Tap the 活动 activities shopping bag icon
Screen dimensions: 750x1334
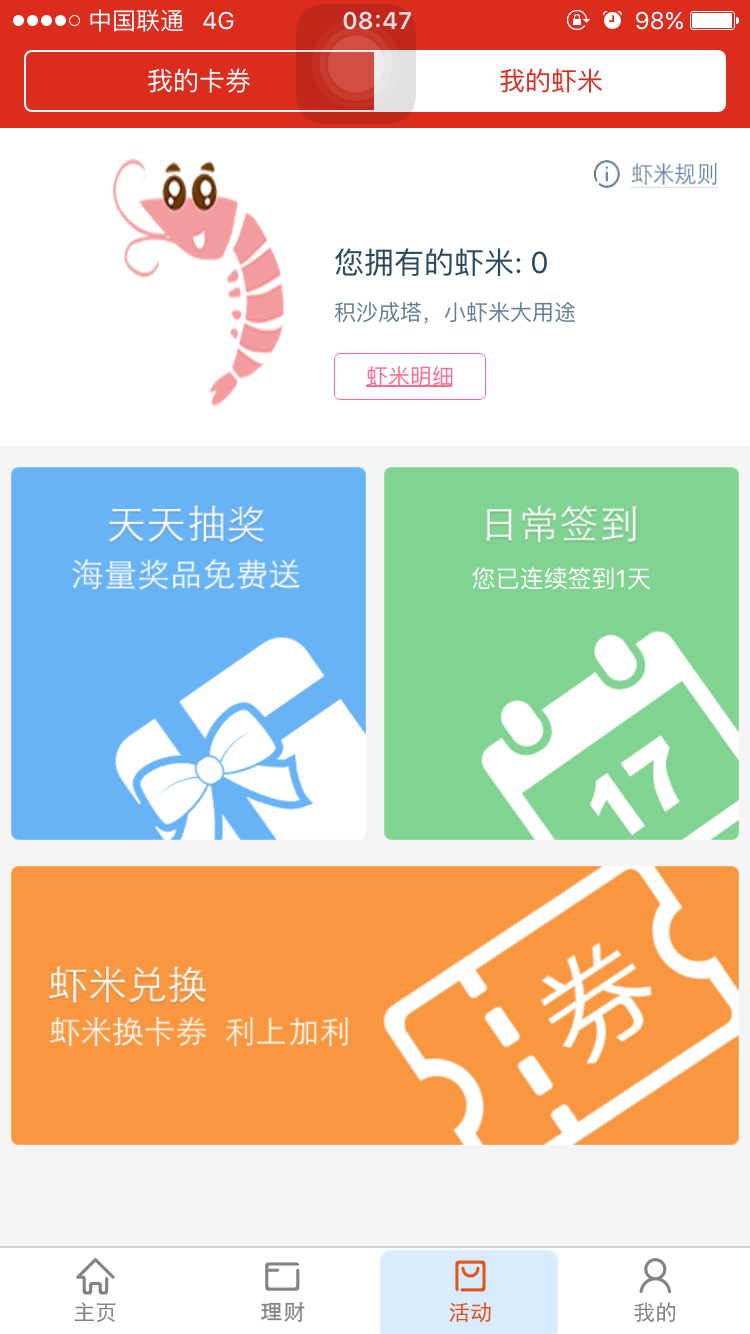click(469, 1290)
